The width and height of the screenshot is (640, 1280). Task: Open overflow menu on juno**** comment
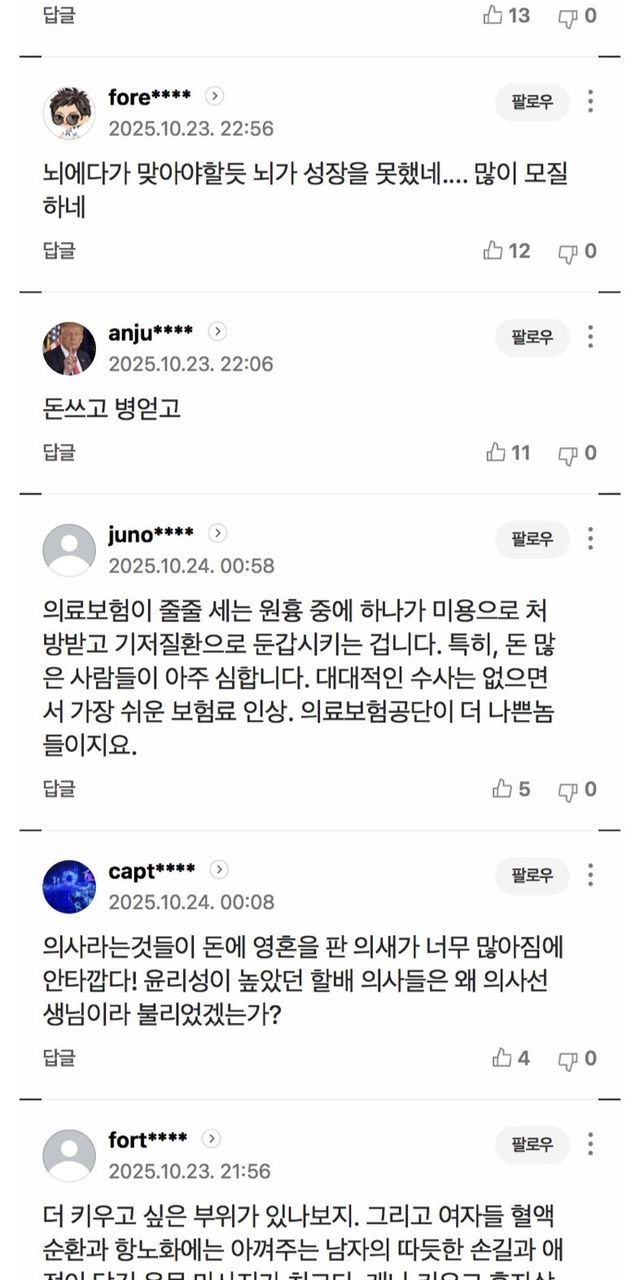(591, 539)
